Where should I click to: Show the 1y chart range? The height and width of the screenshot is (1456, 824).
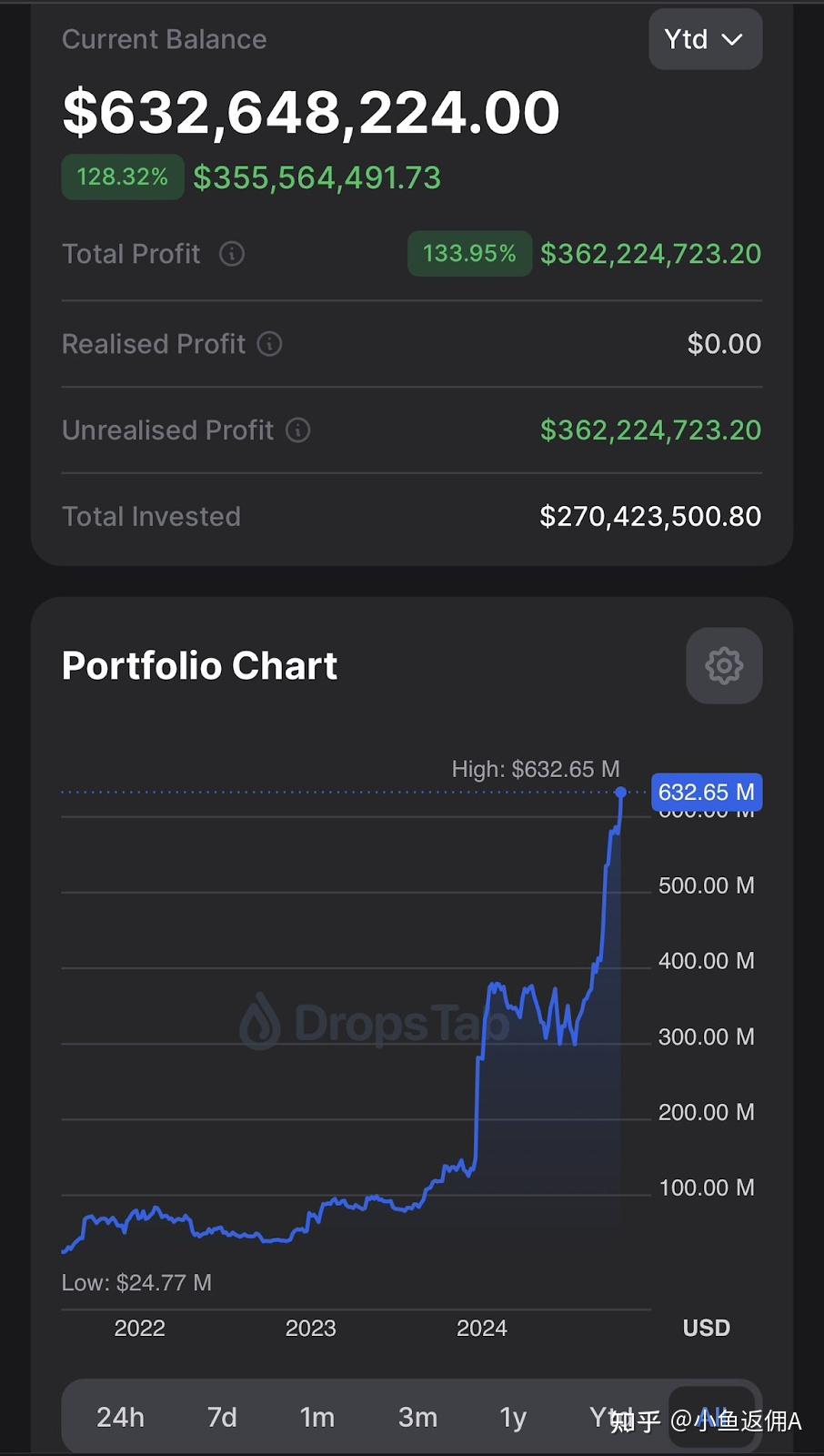click(513, 1417)
